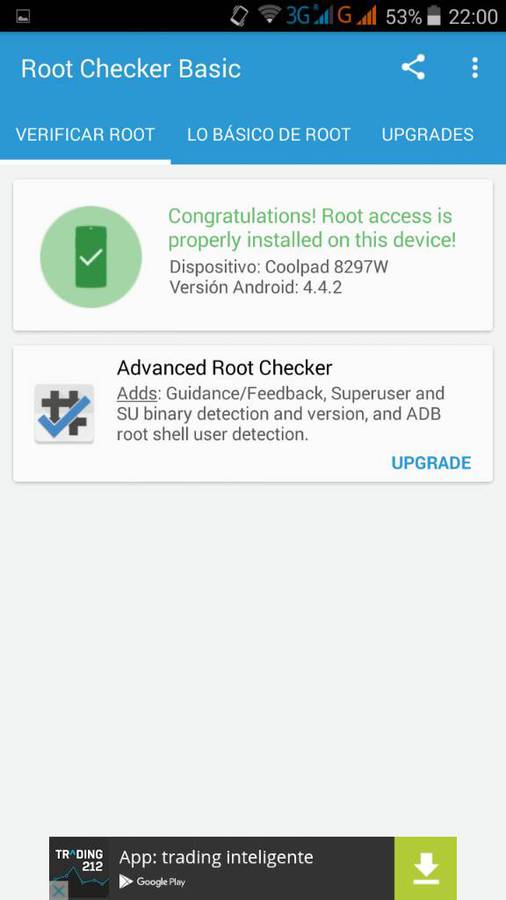Switch to the Upgrades tab
The width and height of the screenshot is (506, 900).
(427, 134)
